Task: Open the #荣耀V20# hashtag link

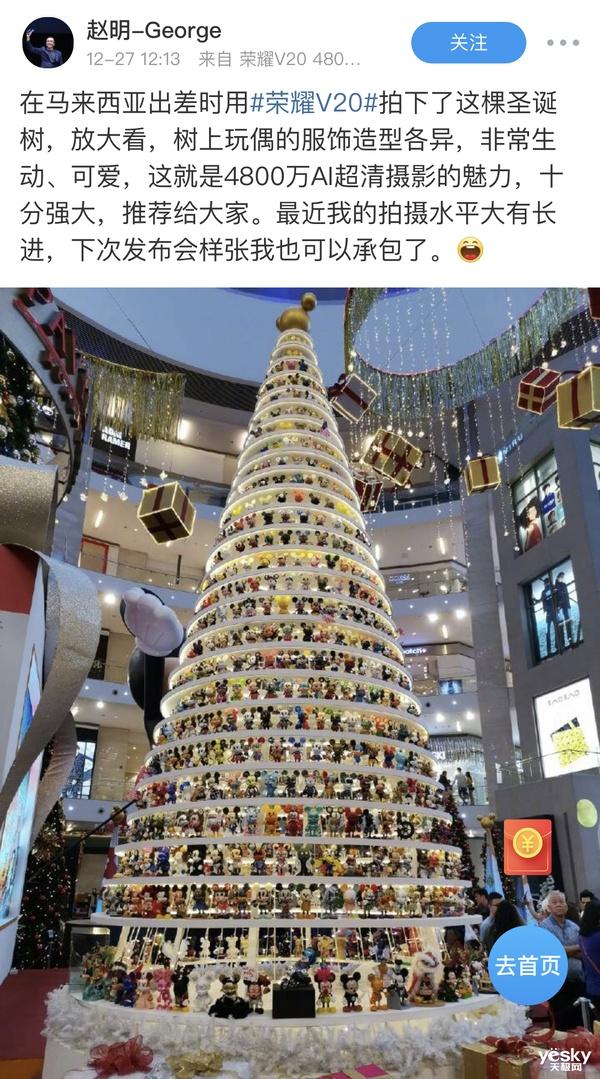Action: click(316, 101)
